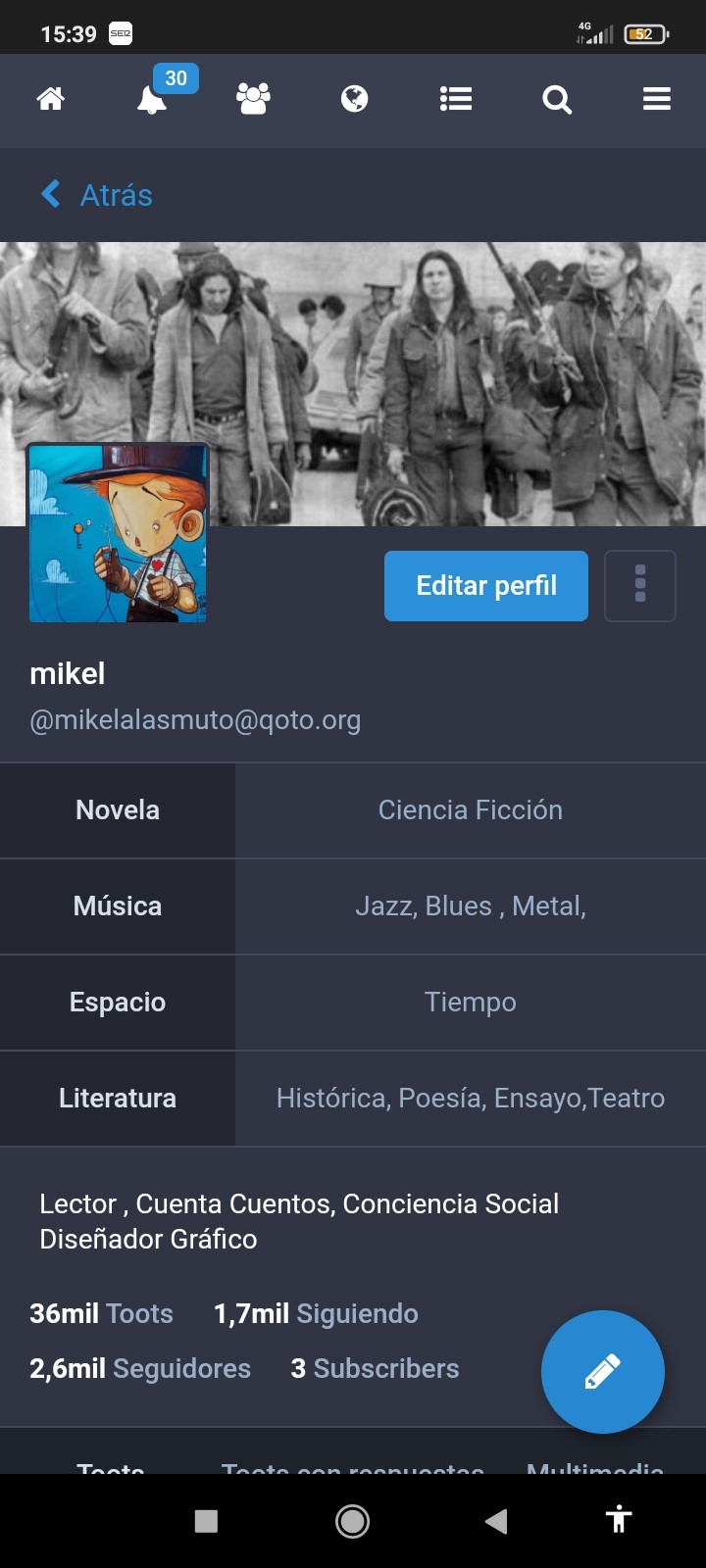Open the 3 Subscribers list
Viewport: 706px width, 1568px height.
[x=375, y=1368]
